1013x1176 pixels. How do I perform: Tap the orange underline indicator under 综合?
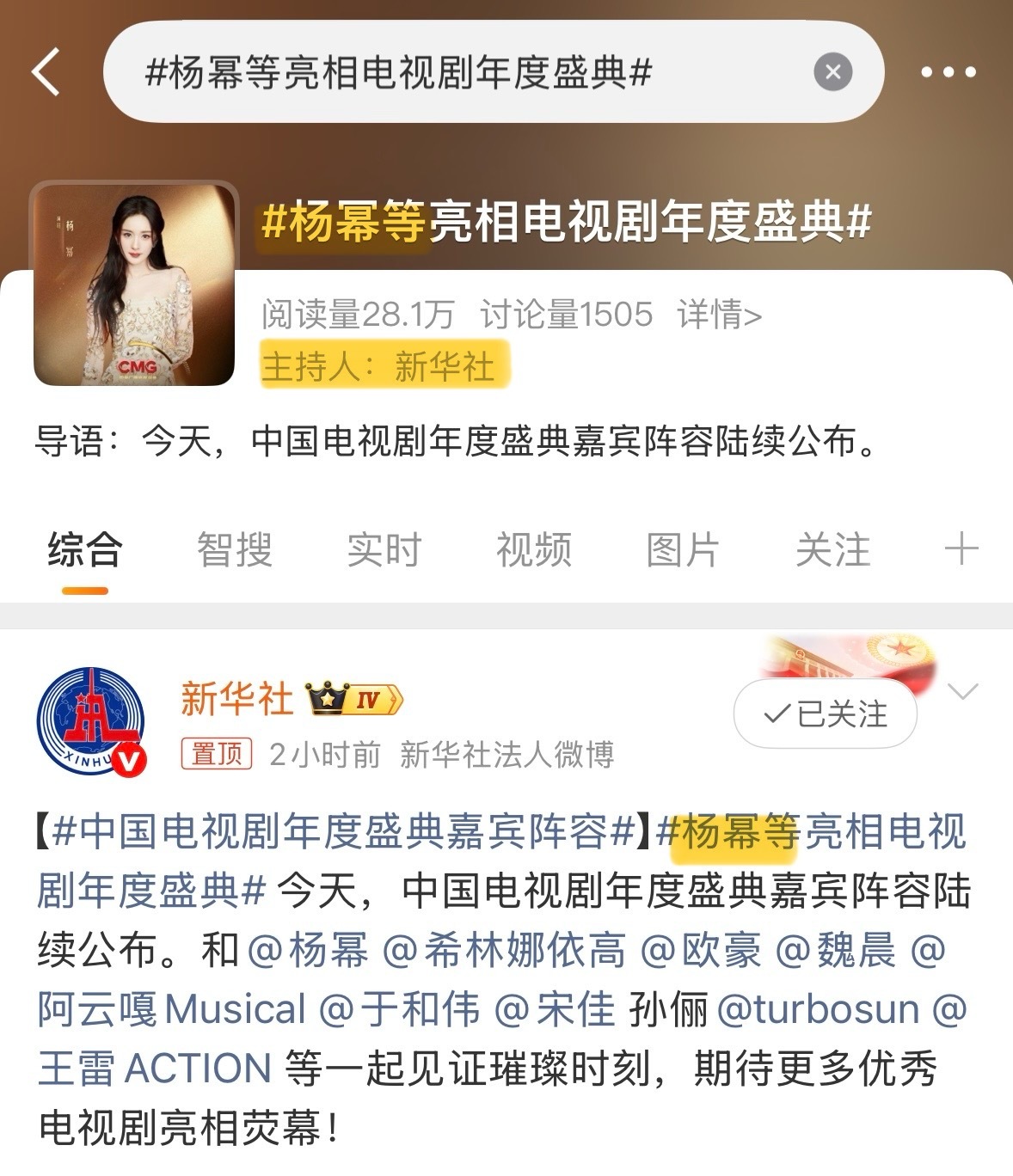click(83, 589)
